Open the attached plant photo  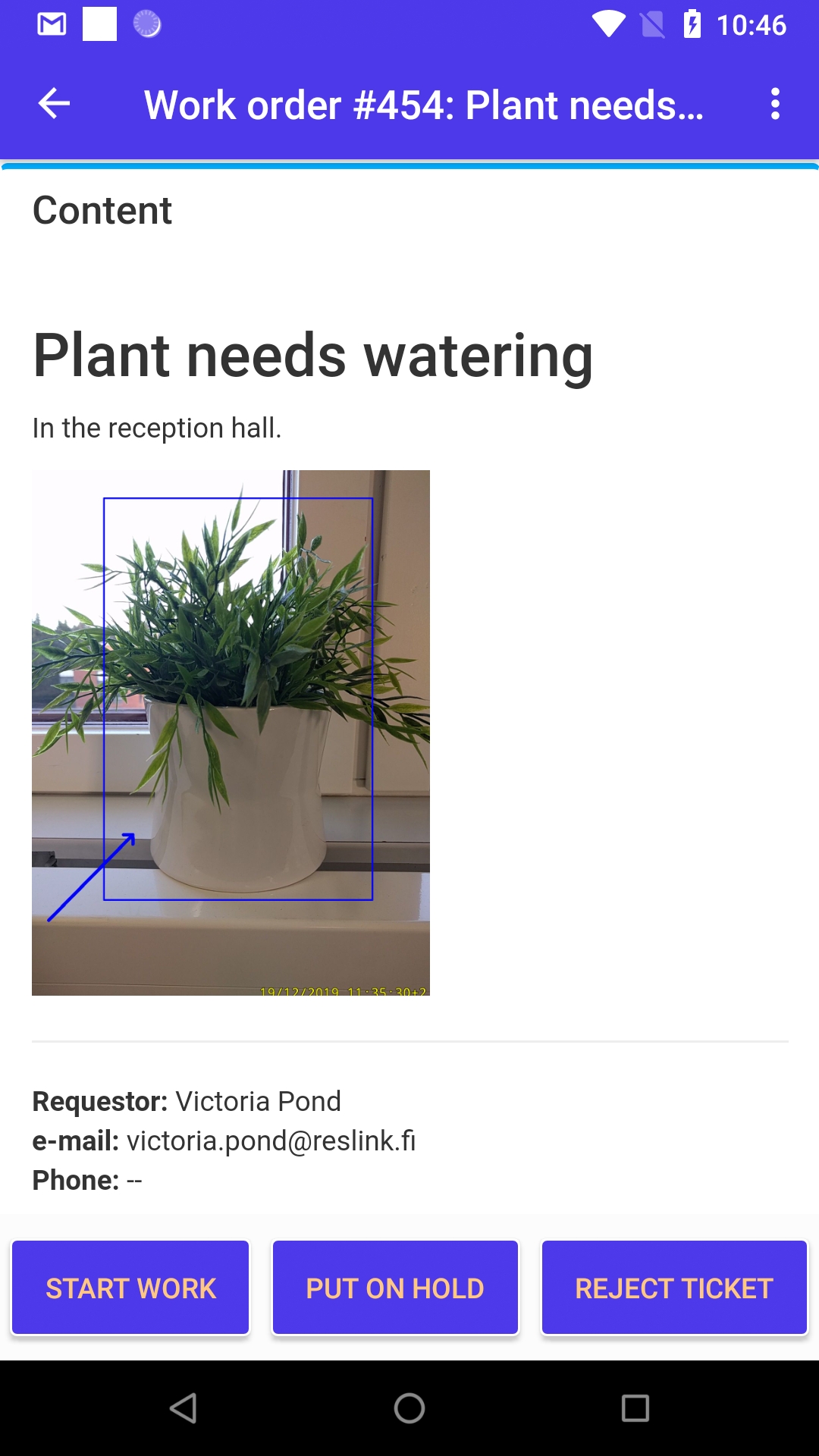click(231, 733)
